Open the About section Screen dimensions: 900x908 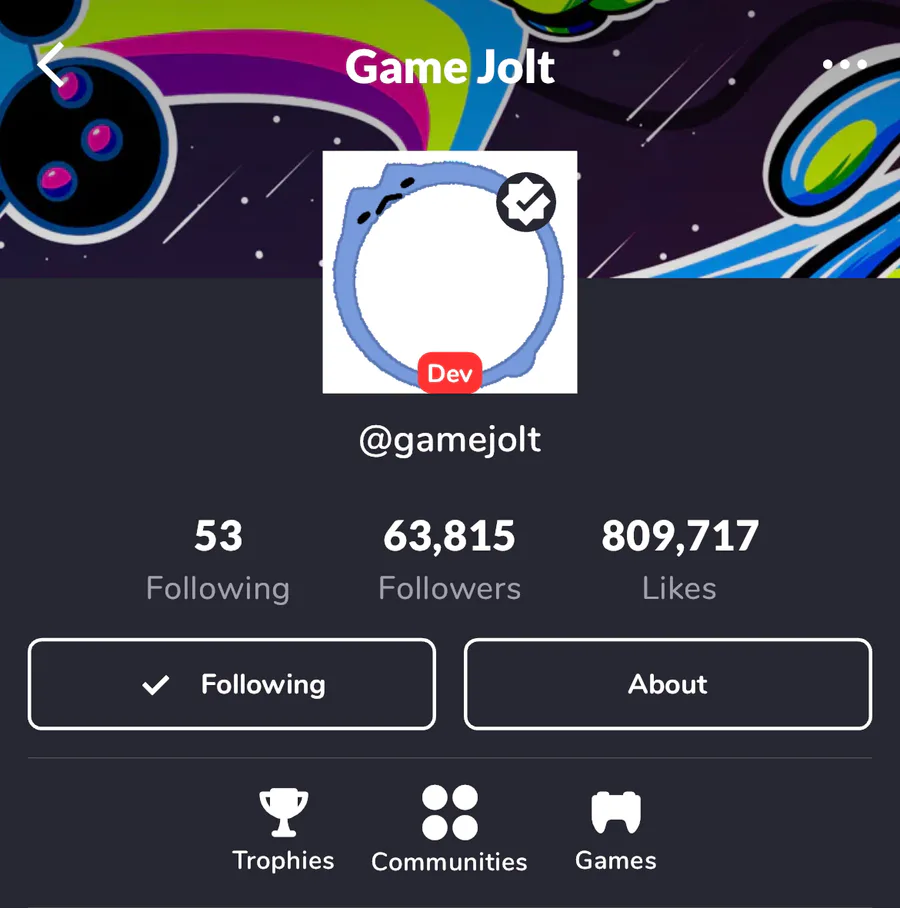(668, 684)
